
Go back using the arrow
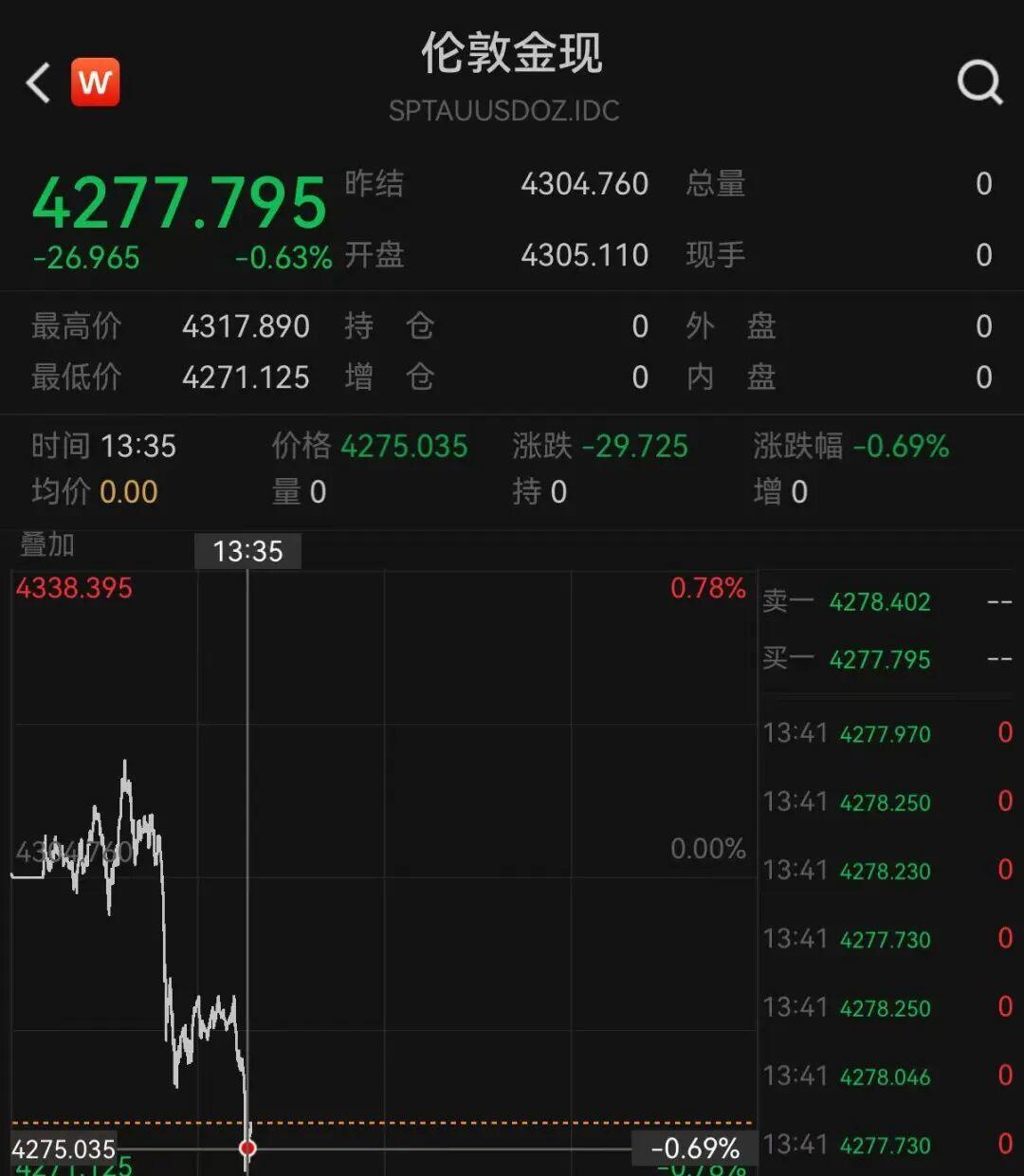(38, 83)
